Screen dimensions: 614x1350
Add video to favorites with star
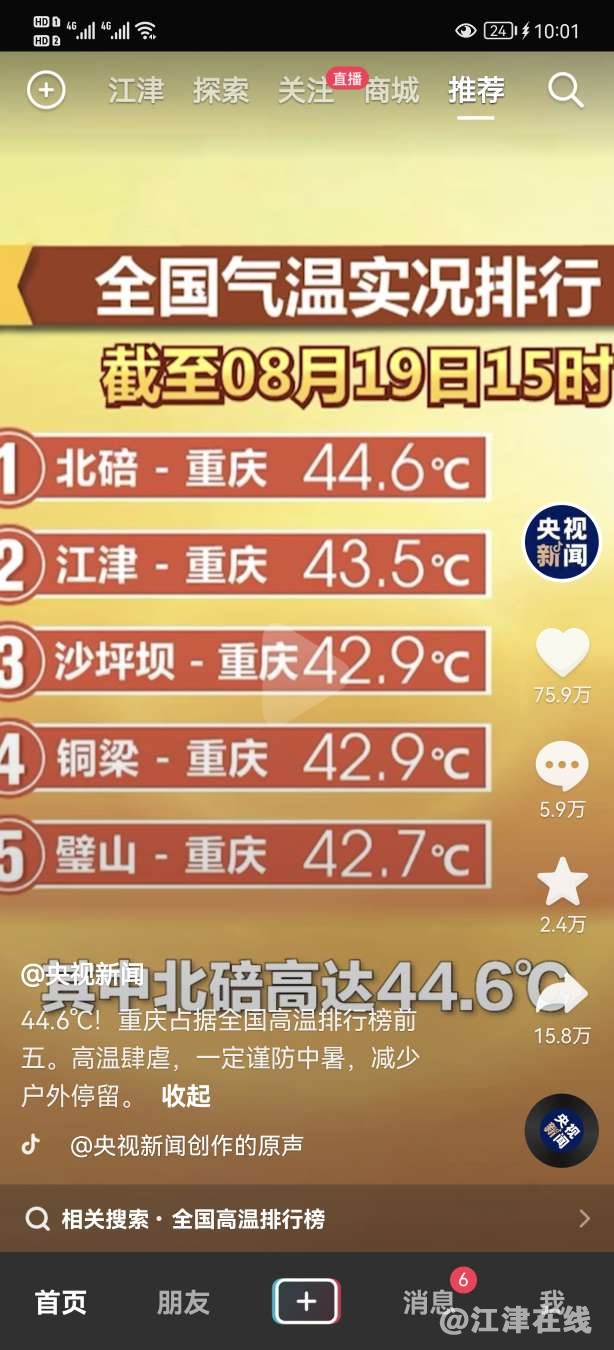(562, 882)
